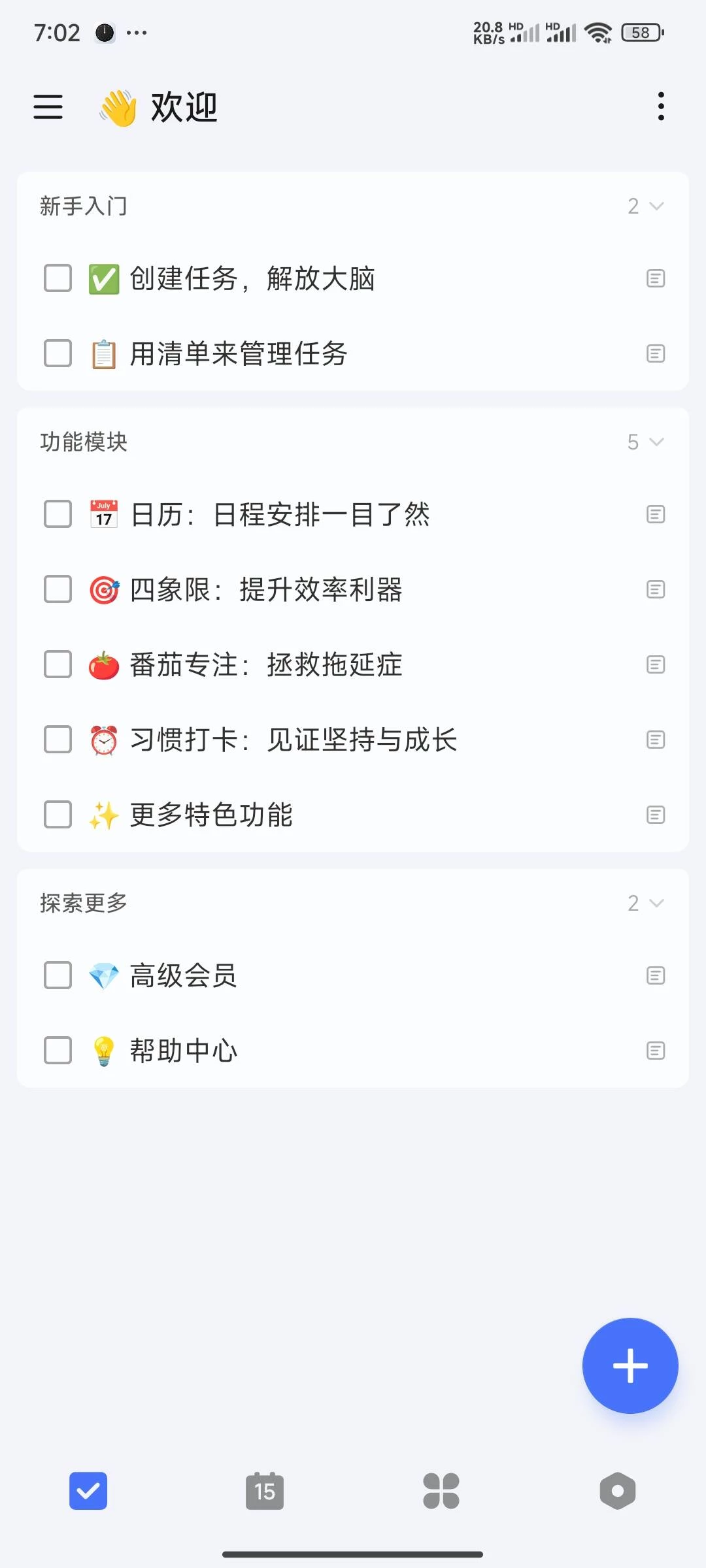
Task: Complete the 更多特色功能 task
Action: point(58,815)
